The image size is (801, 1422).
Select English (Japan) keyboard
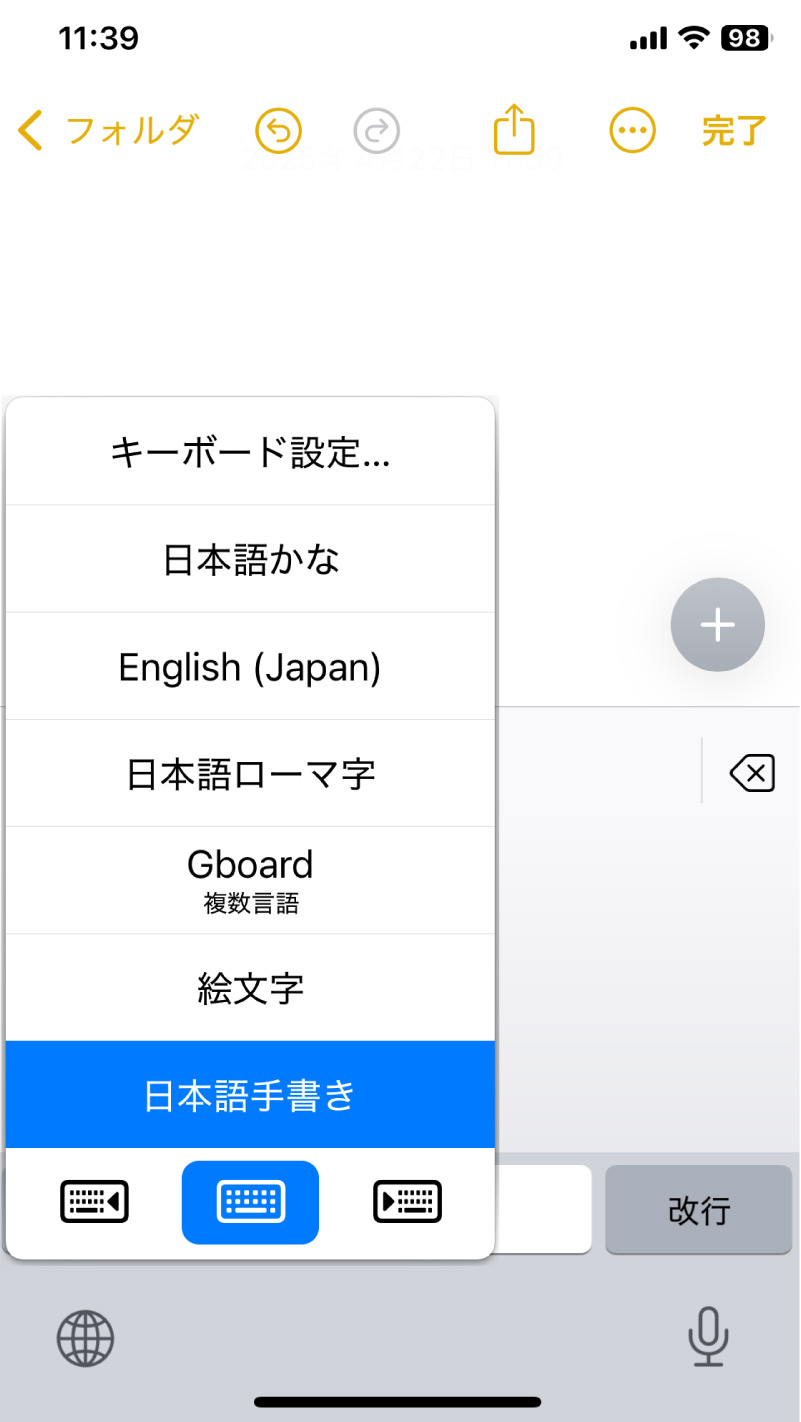pos(250,667)
